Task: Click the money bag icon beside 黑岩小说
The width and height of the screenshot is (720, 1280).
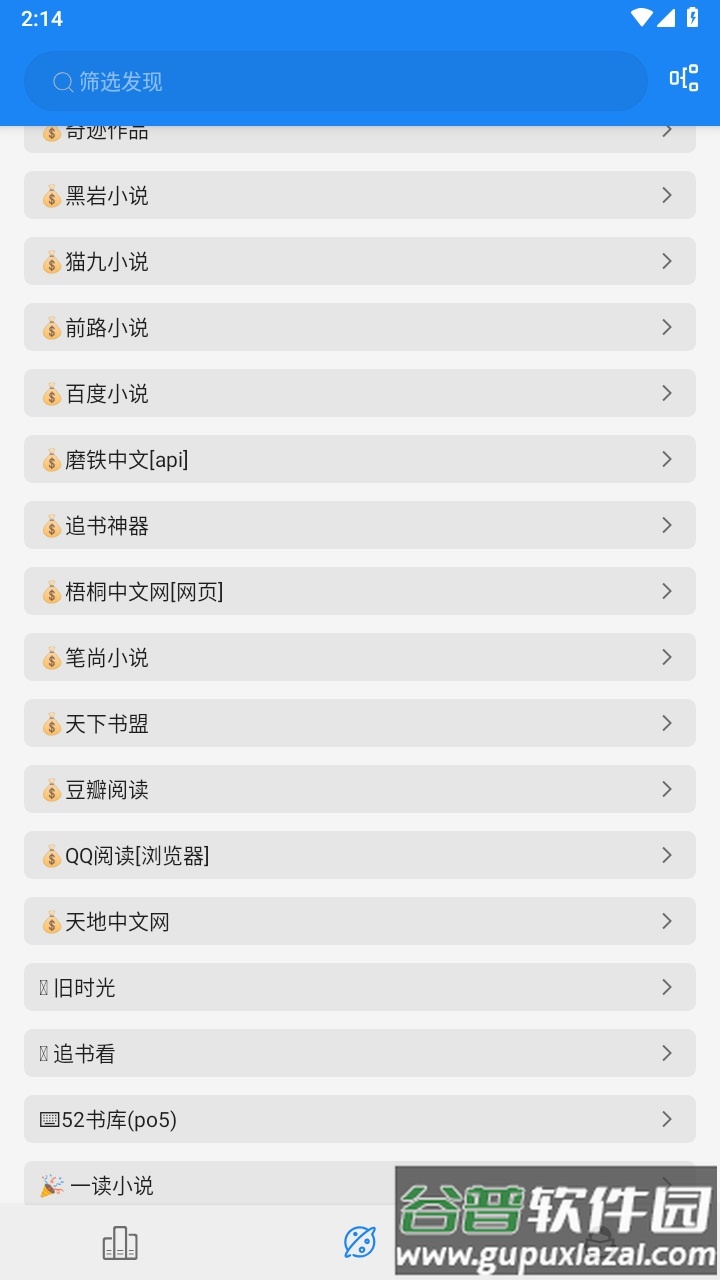Action: point(50,196)
